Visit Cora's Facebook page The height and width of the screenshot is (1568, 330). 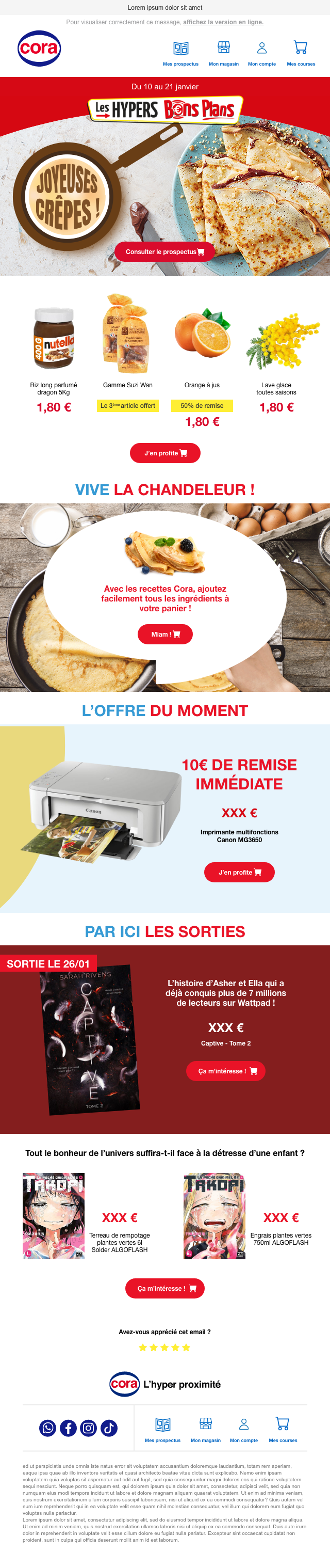tap(68, 1428)
